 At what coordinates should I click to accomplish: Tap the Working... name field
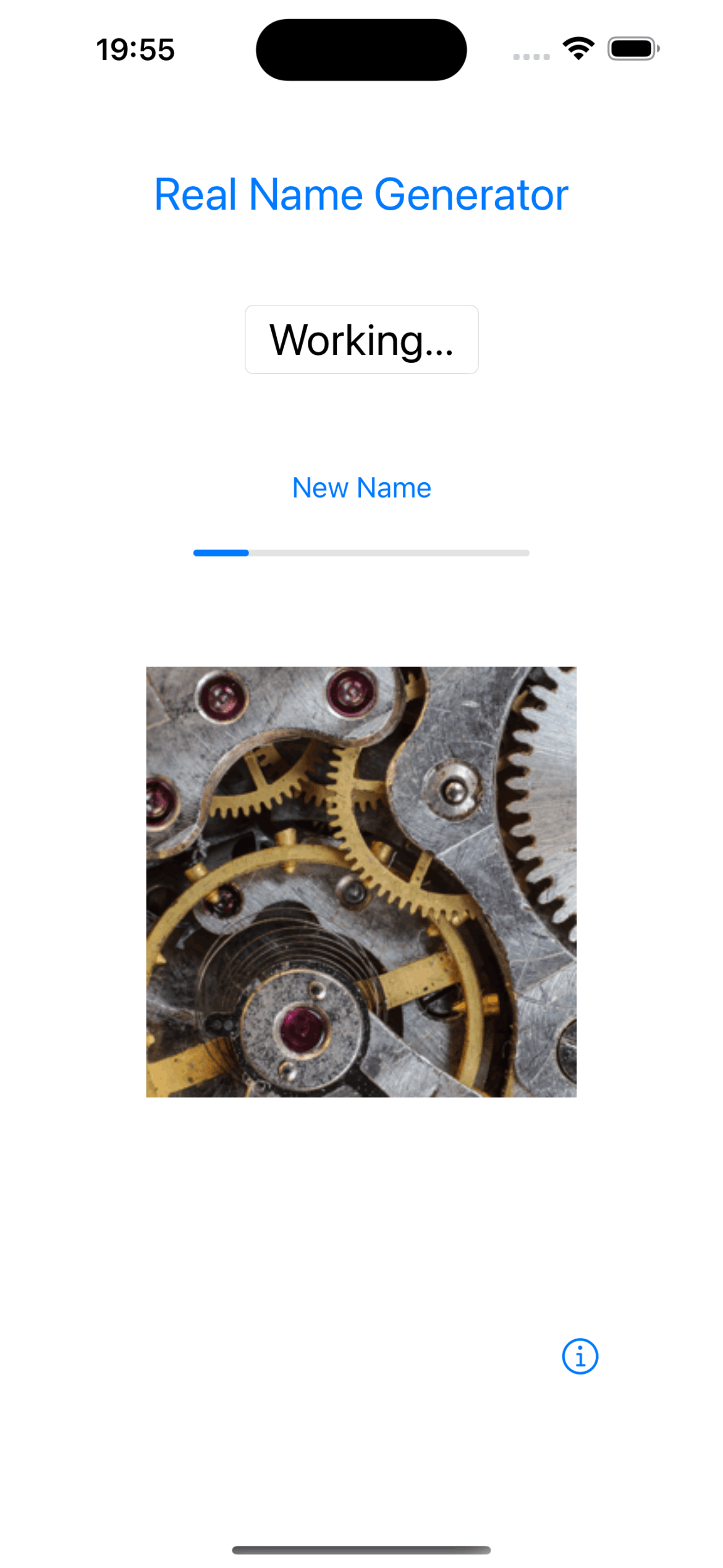[x=361, y=339]
